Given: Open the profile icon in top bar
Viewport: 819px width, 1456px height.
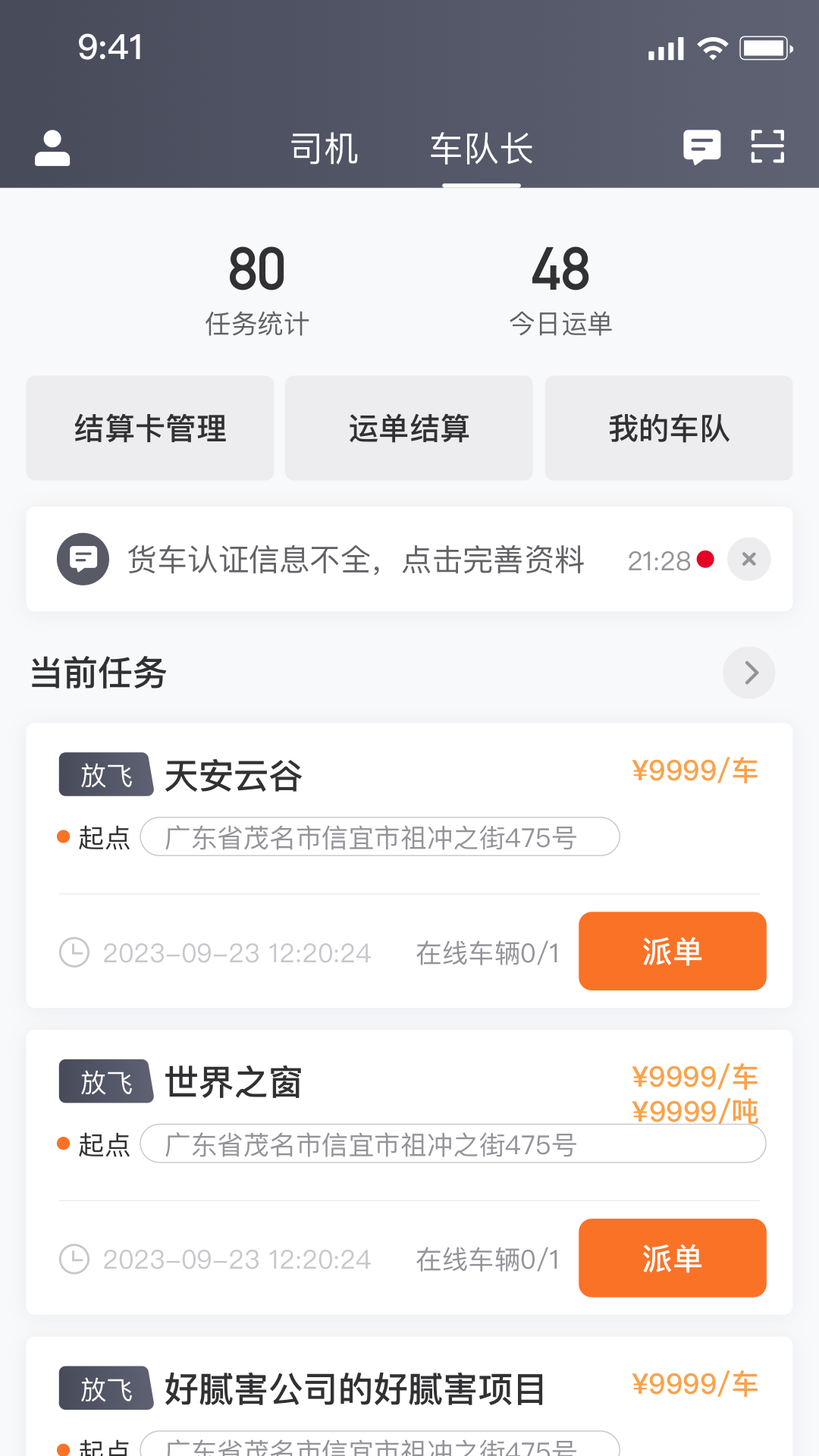Looking at the screenshot, I should tap(52, 149).
